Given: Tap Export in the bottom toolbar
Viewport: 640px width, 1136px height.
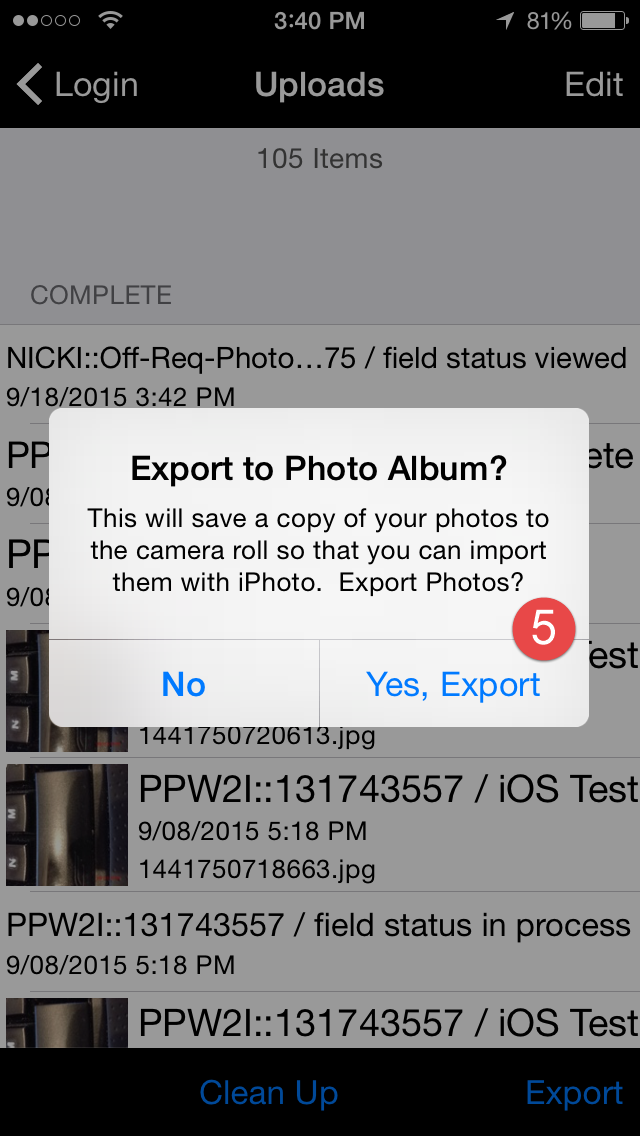Looking at the screenshot, I should (x=574, y=1093).
